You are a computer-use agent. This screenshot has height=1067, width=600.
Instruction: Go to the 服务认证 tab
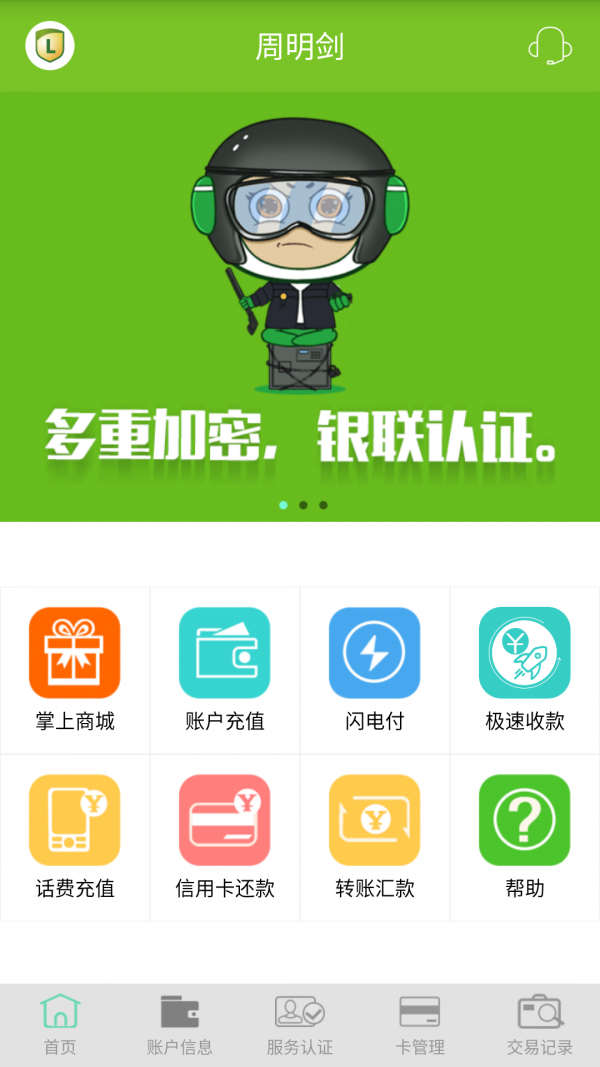click(x=300, y=1025)
